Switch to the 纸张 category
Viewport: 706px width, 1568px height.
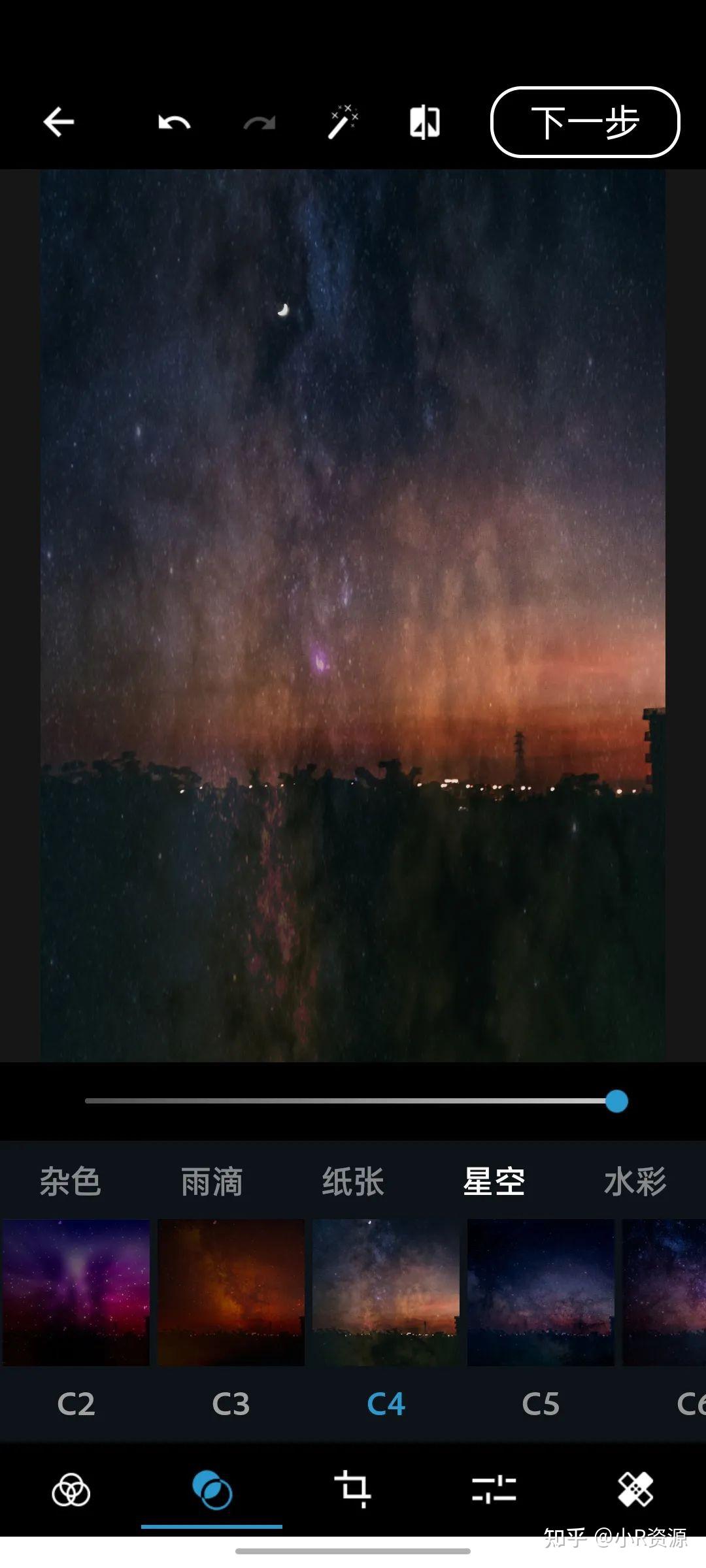point(353,1181)
